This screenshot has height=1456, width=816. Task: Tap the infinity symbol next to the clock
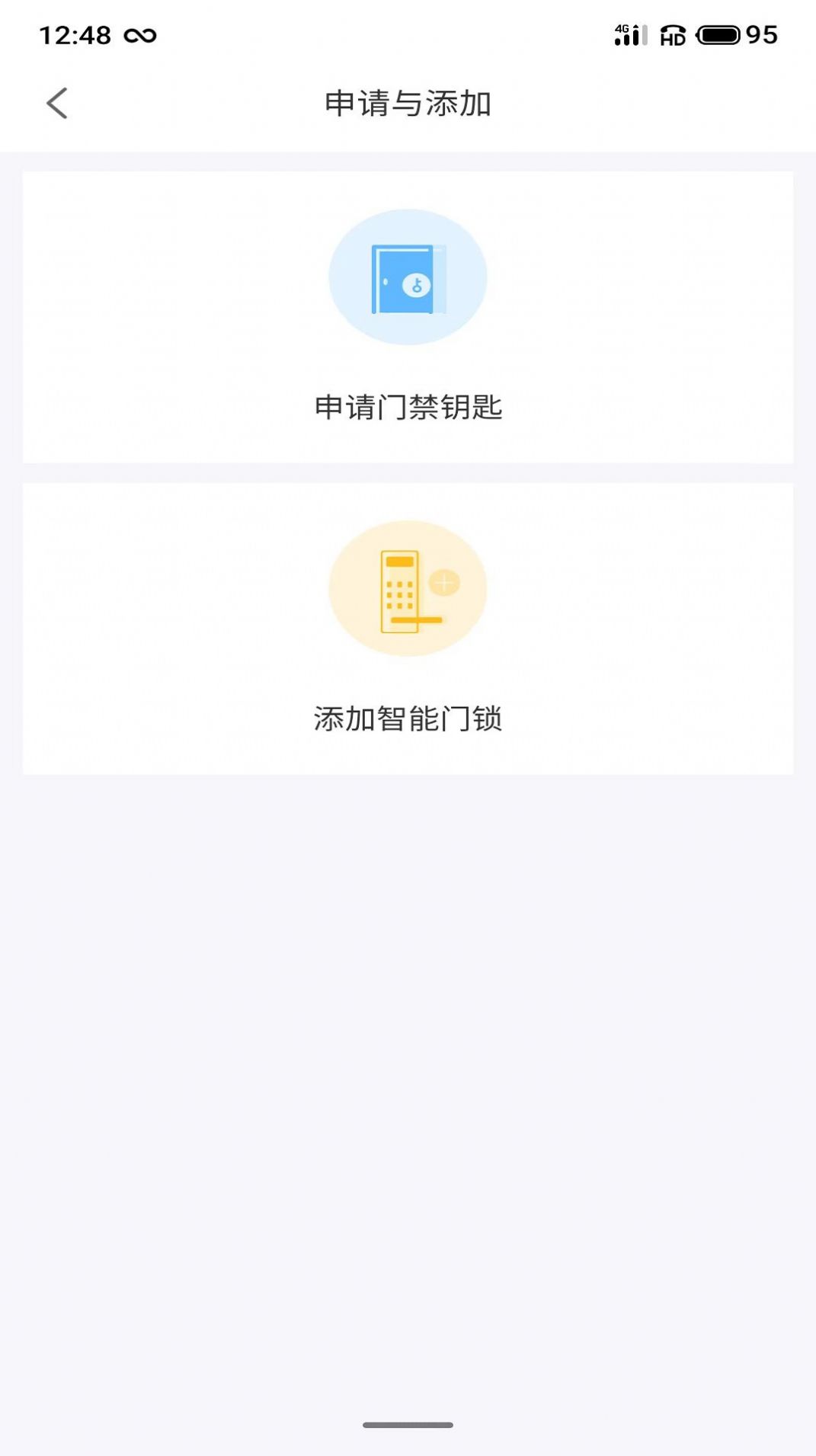pyautogui.click(x=141, y=34)
